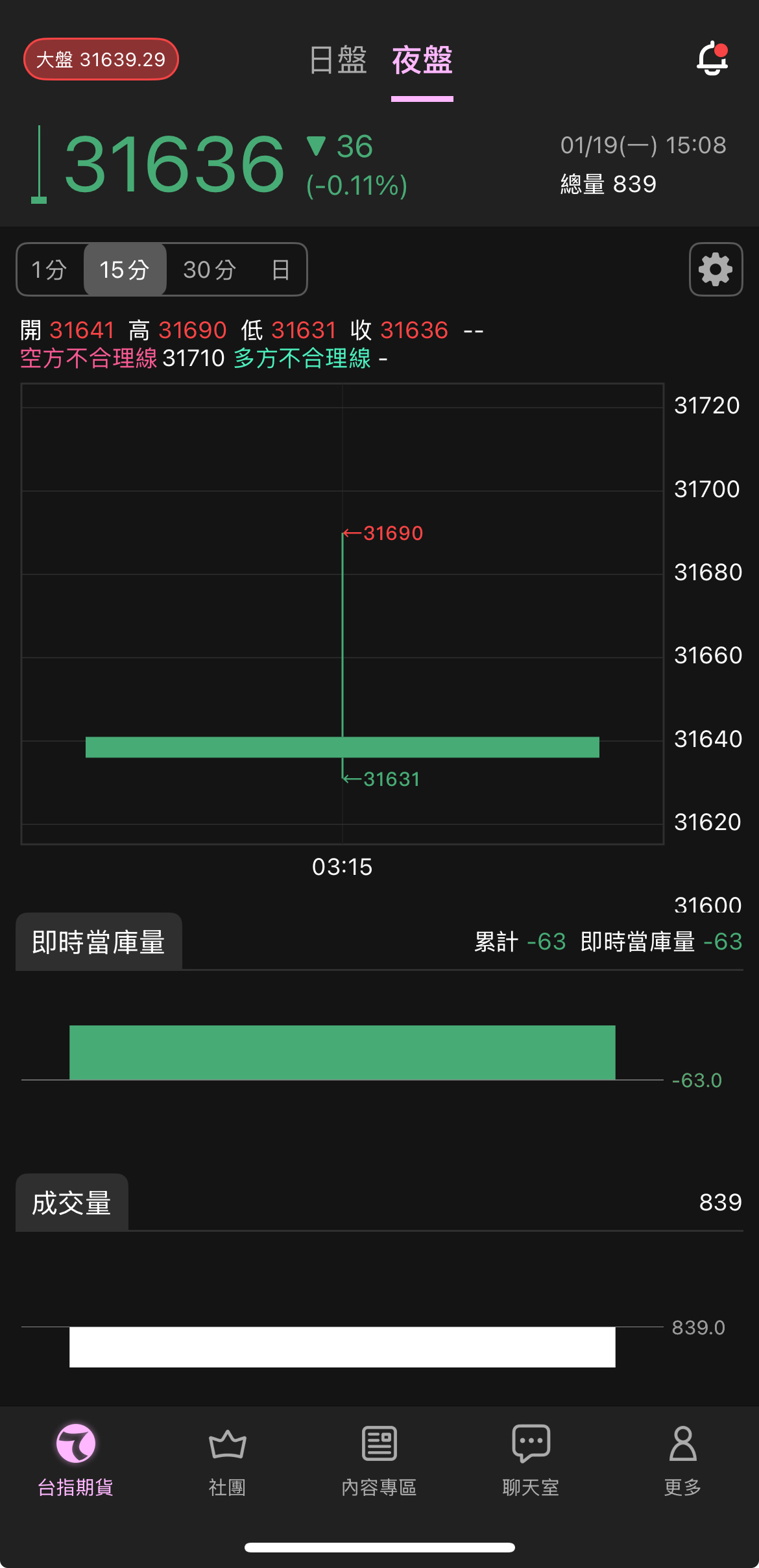This screenshot has height=1568, width=759.
Task: Select the 15分 chart interval
Action: (x=125, y=269)
